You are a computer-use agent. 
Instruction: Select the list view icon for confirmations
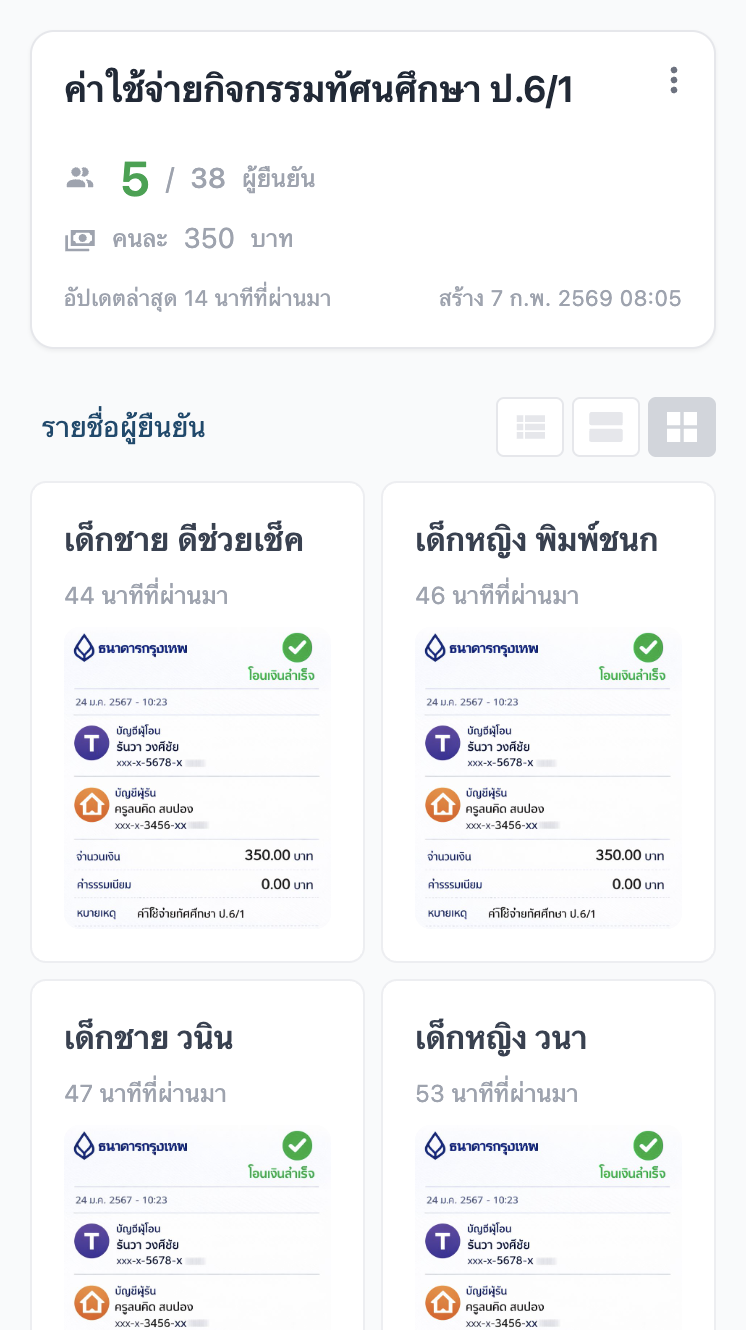530,427
